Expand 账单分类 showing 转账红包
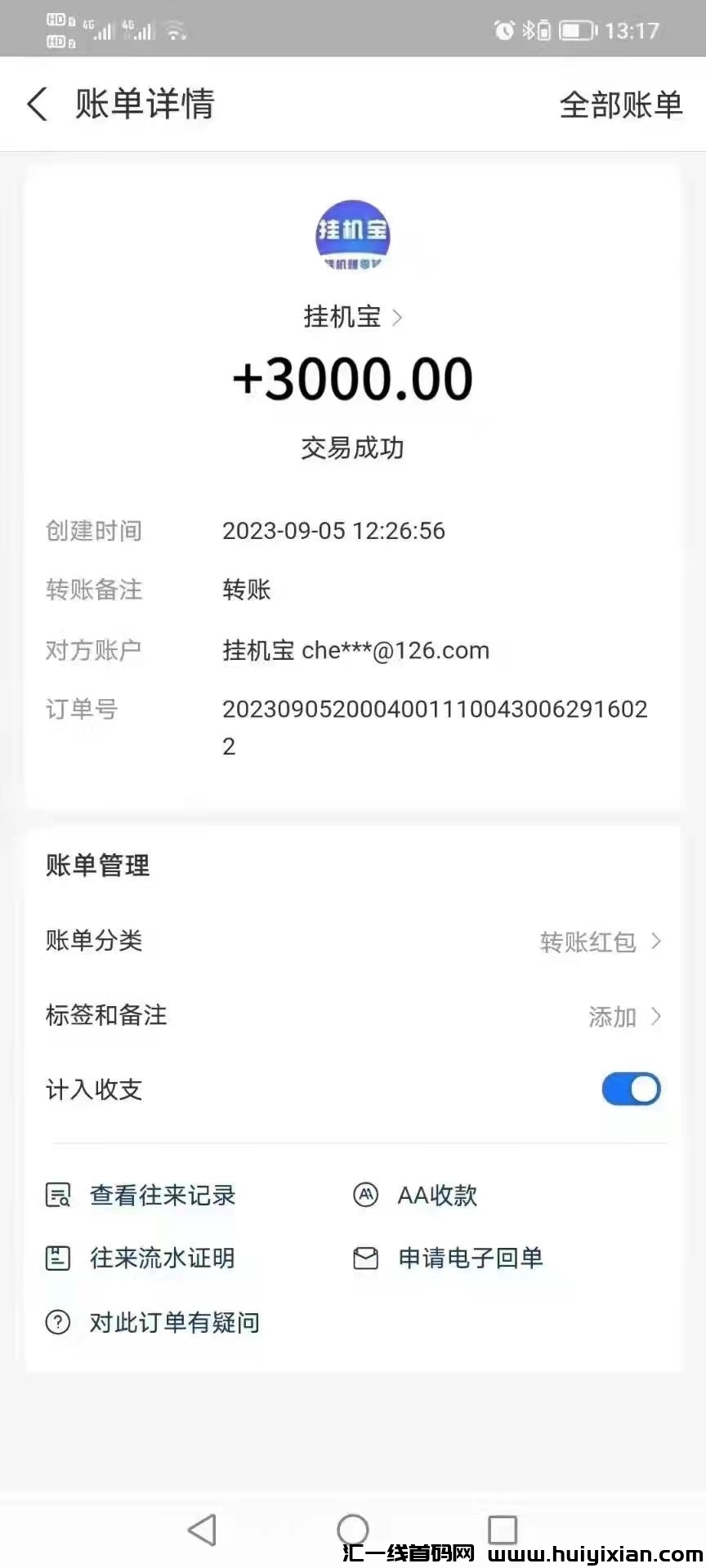 654,942
